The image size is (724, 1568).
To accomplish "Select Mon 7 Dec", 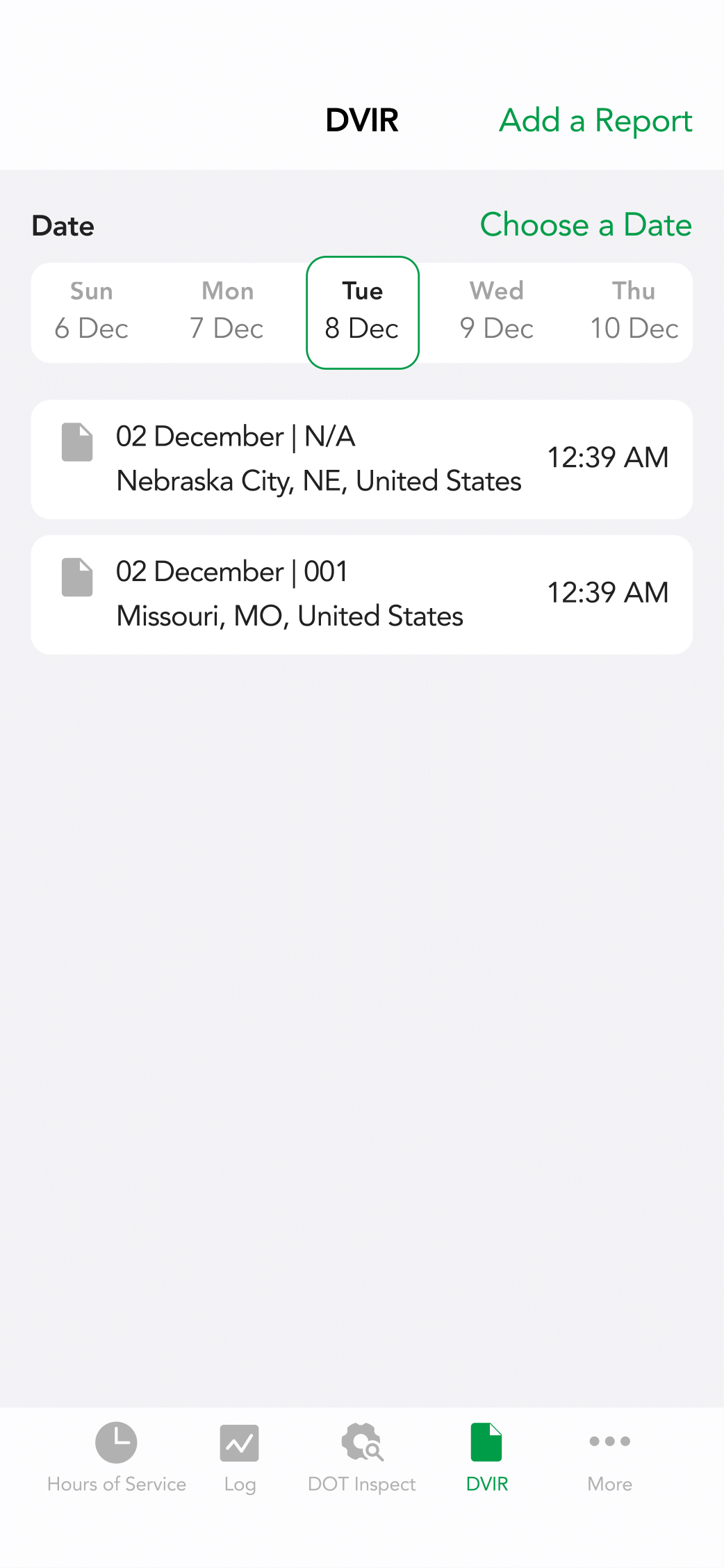I will pyautogui.click(x=227, y=311).
